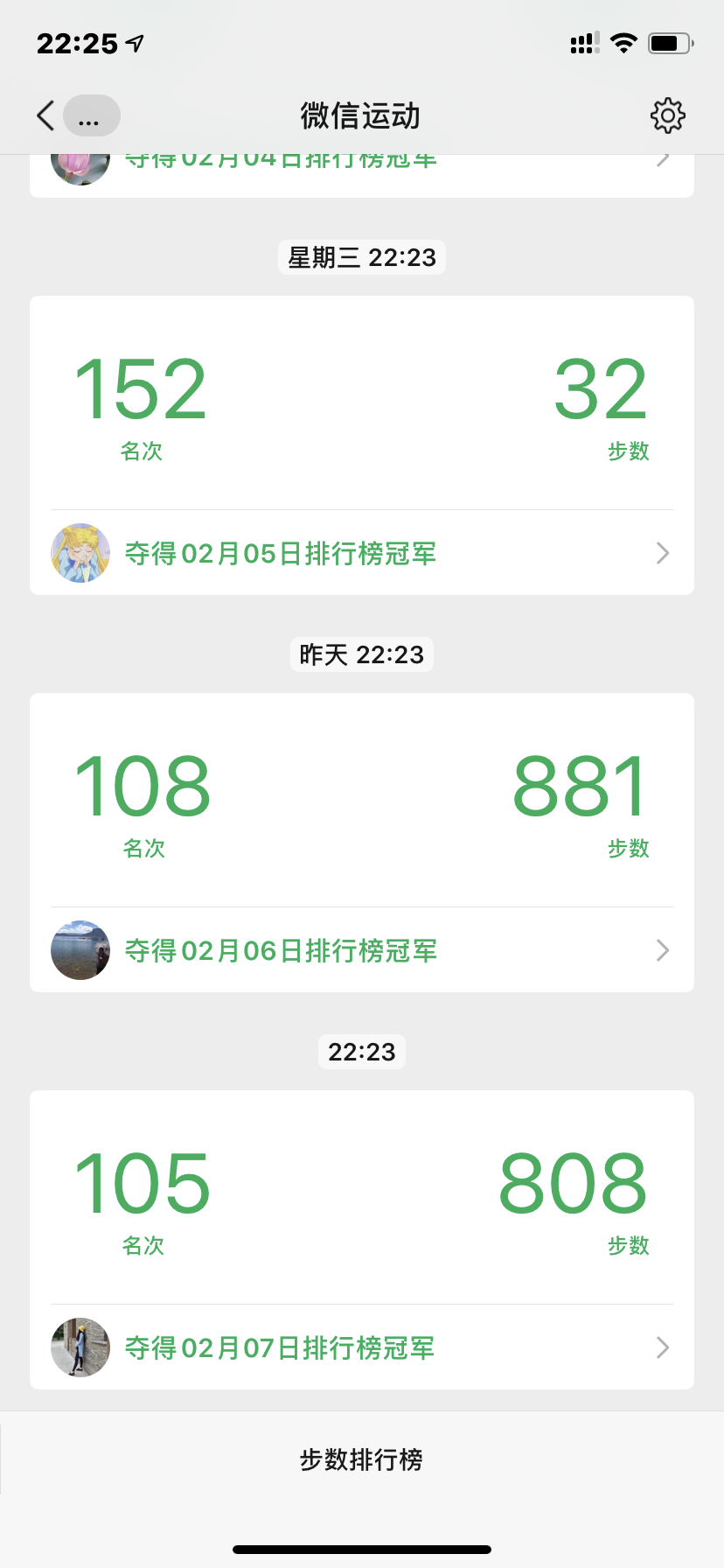Open the 02月06日 leaderboard champion row

(361, 950)
